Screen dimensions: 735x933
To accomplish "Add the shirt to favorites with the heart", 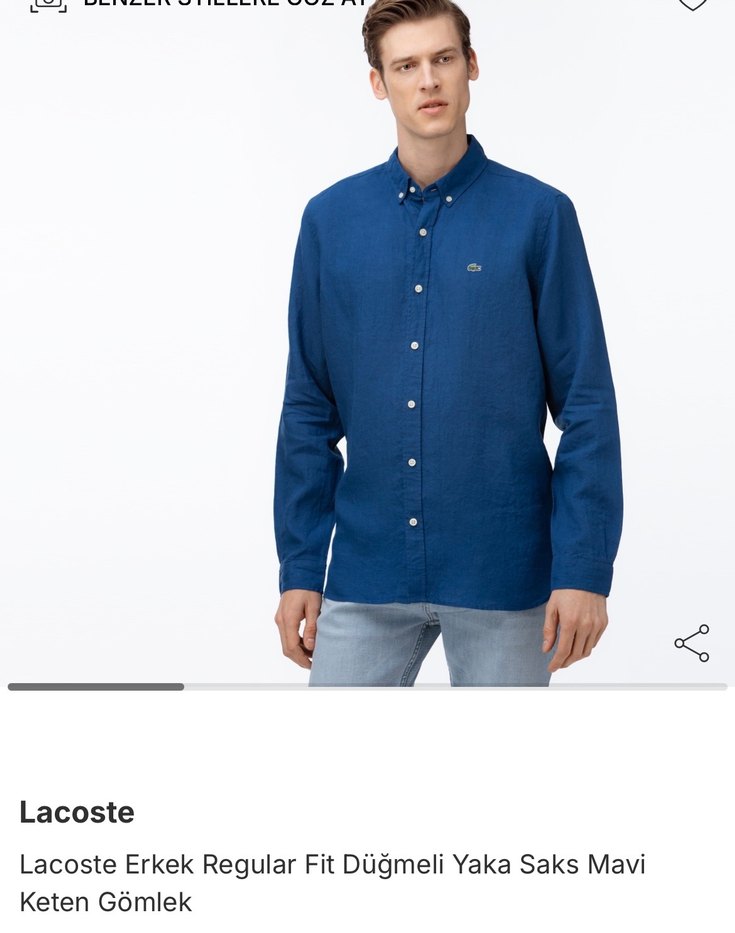I will (x=692, y=4).
